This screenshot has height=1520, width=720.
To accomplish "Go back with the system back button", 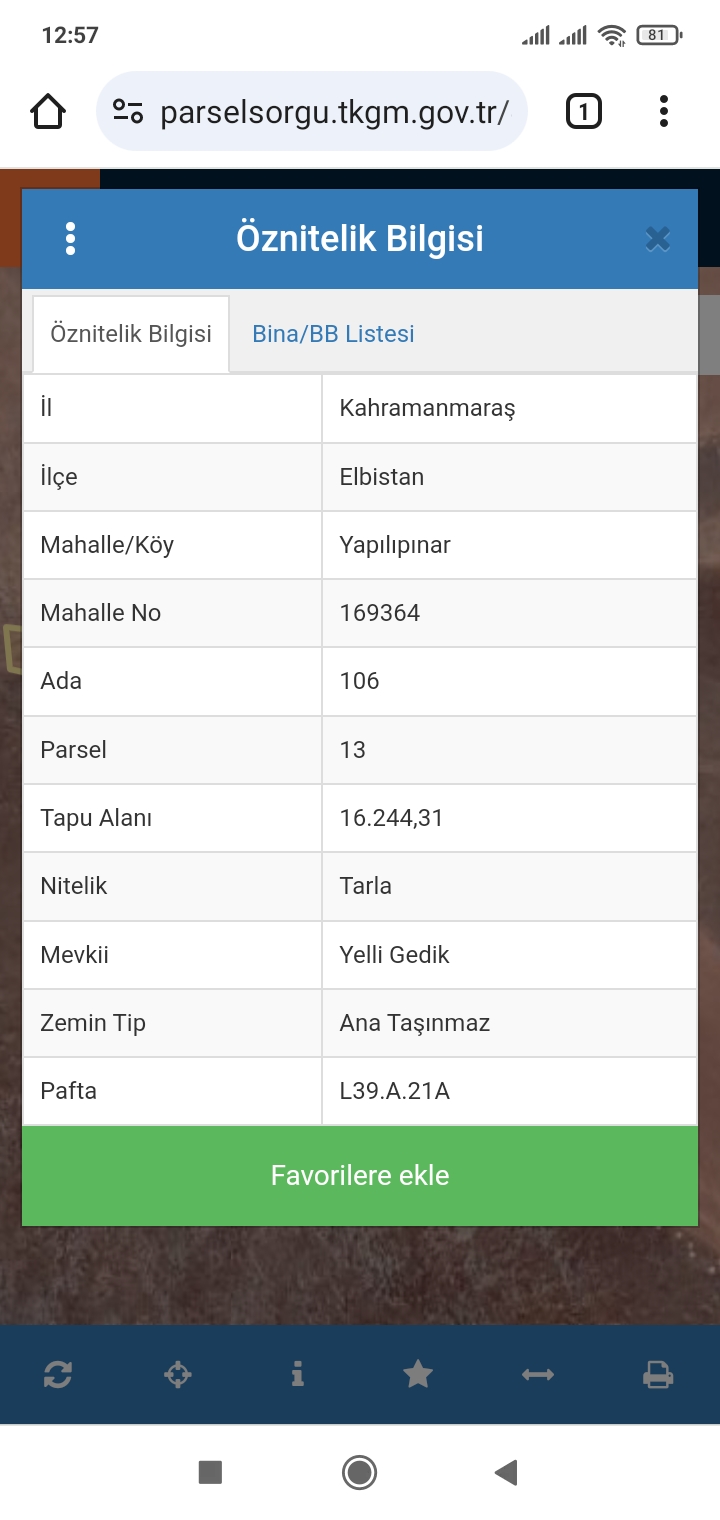I will click(x=506, y=1472).
